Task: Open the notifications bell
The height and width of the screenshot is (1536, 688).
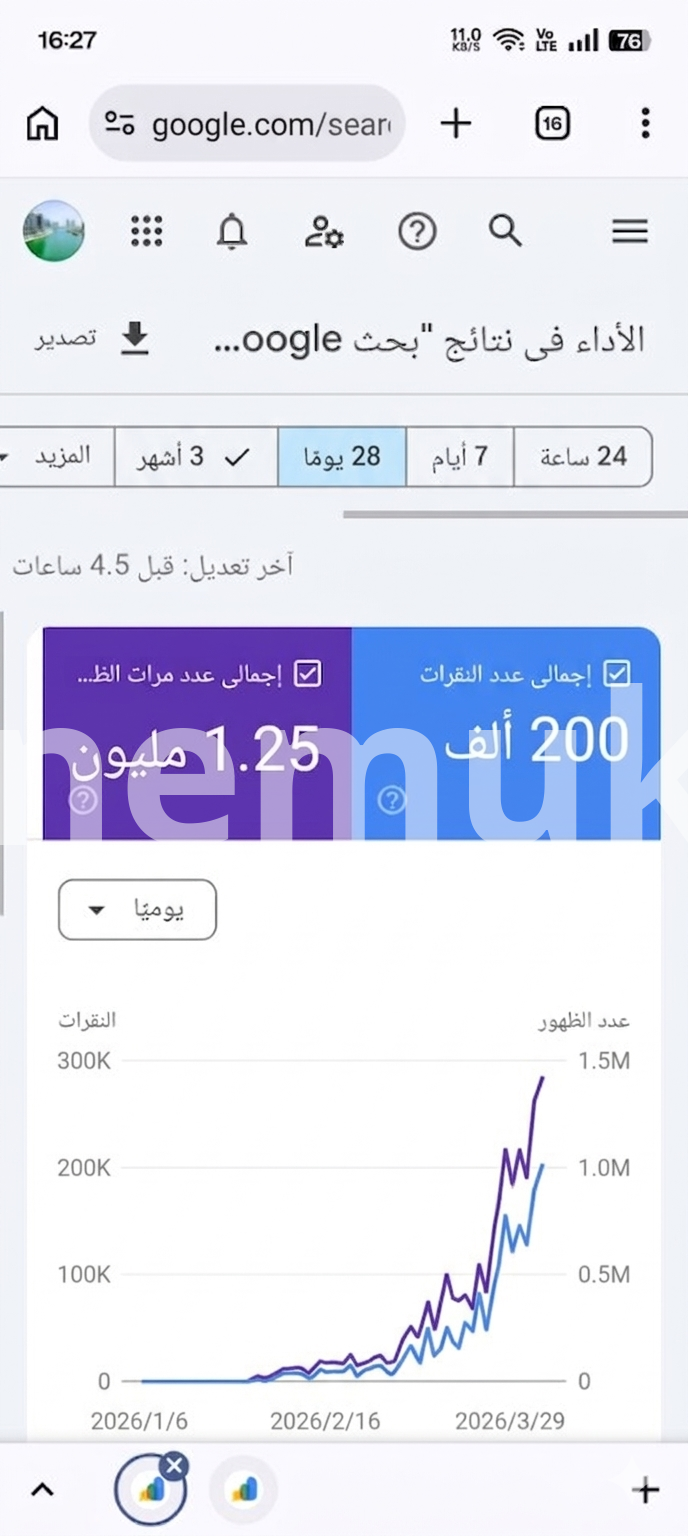Action: 232,232
